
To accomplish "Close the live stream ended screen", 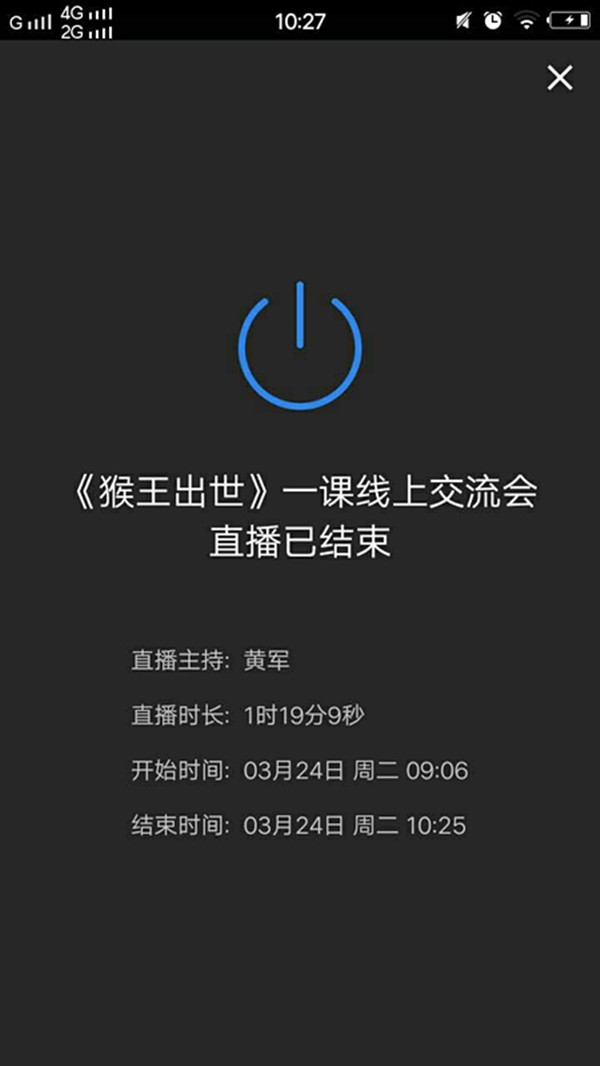I will pos(560,78).
